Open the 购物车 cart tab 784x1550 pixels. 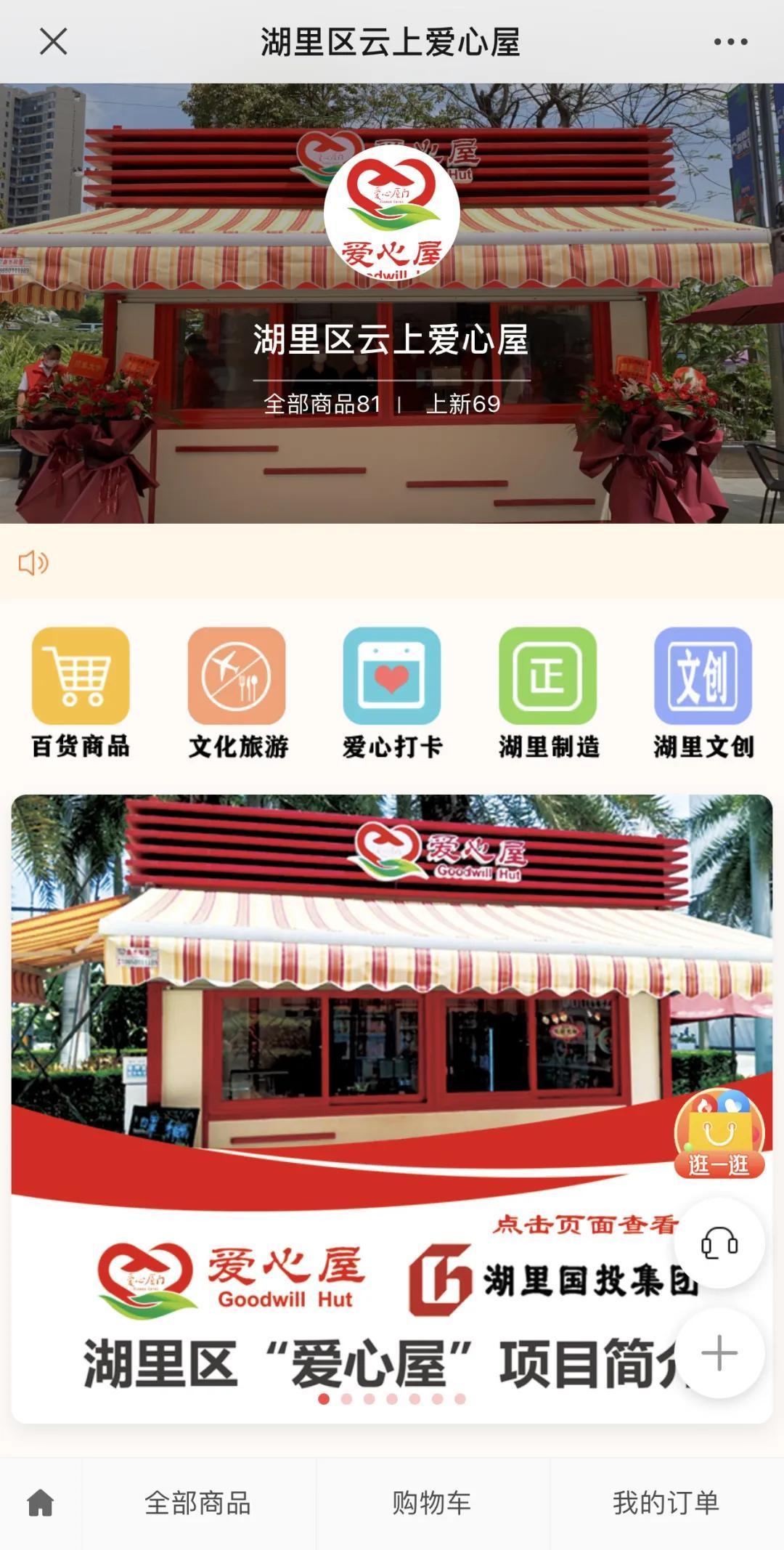432,1503
